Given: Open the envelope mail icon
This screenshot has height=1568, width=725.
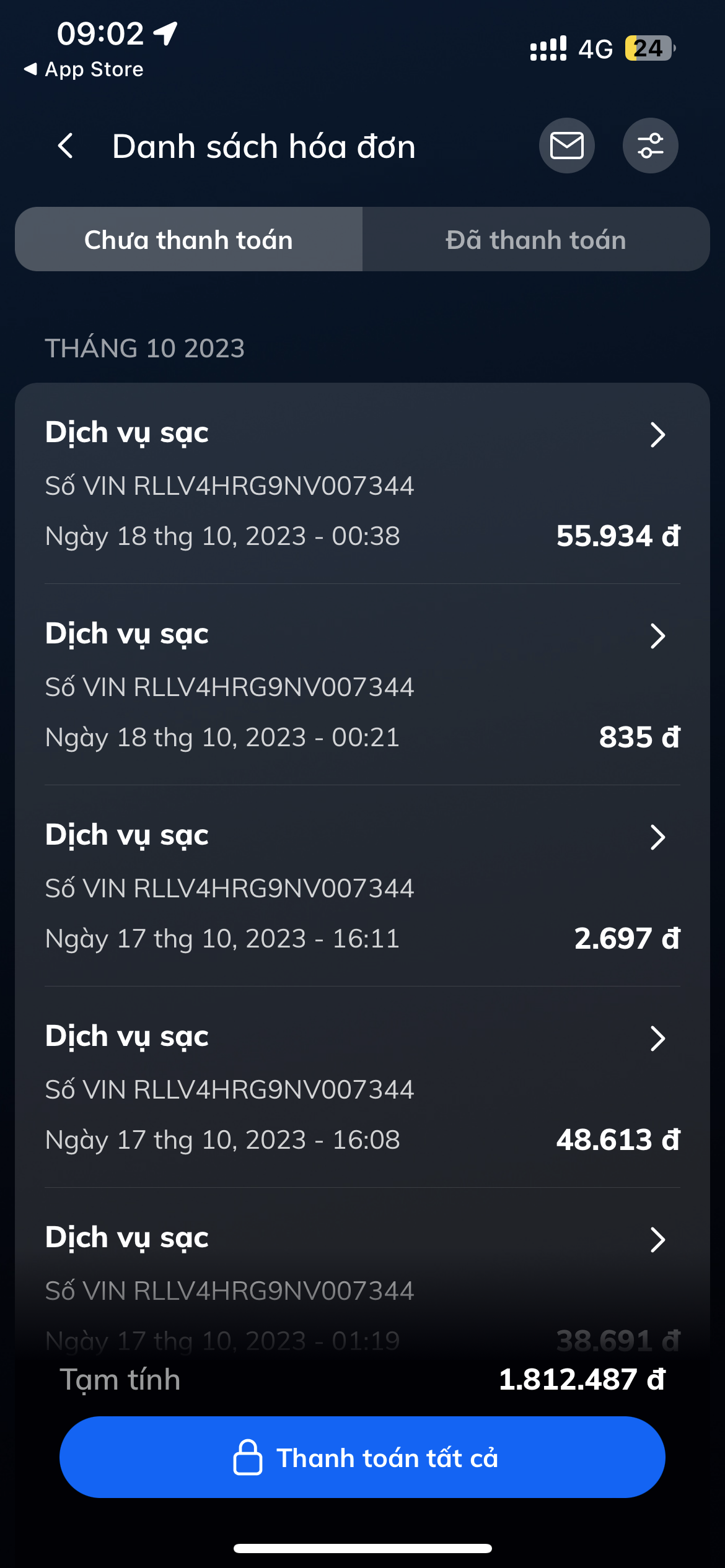Looking at the screenshot, I should (566, 146).
